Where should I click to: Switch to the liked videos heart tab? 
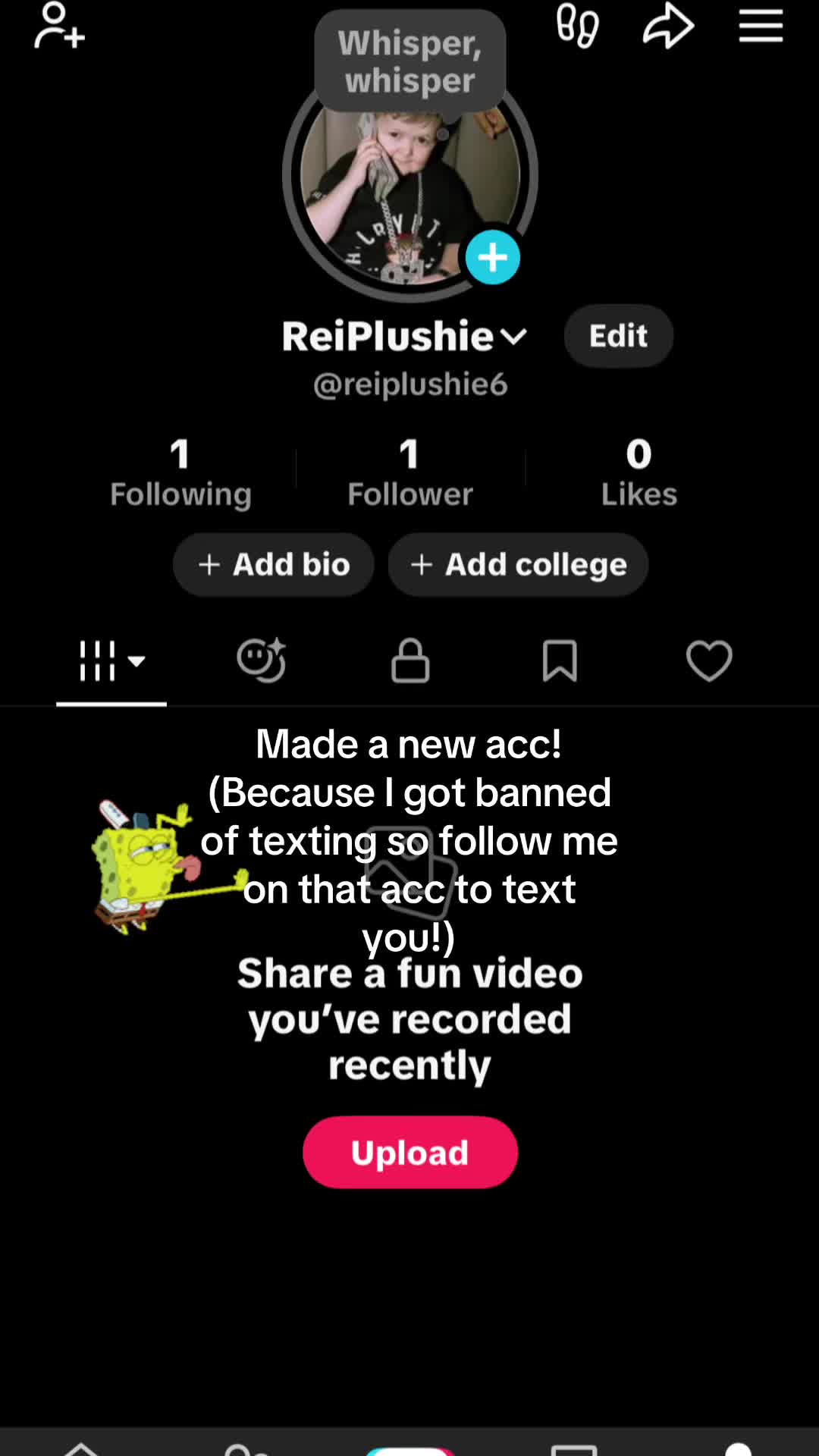pos(709,661)
